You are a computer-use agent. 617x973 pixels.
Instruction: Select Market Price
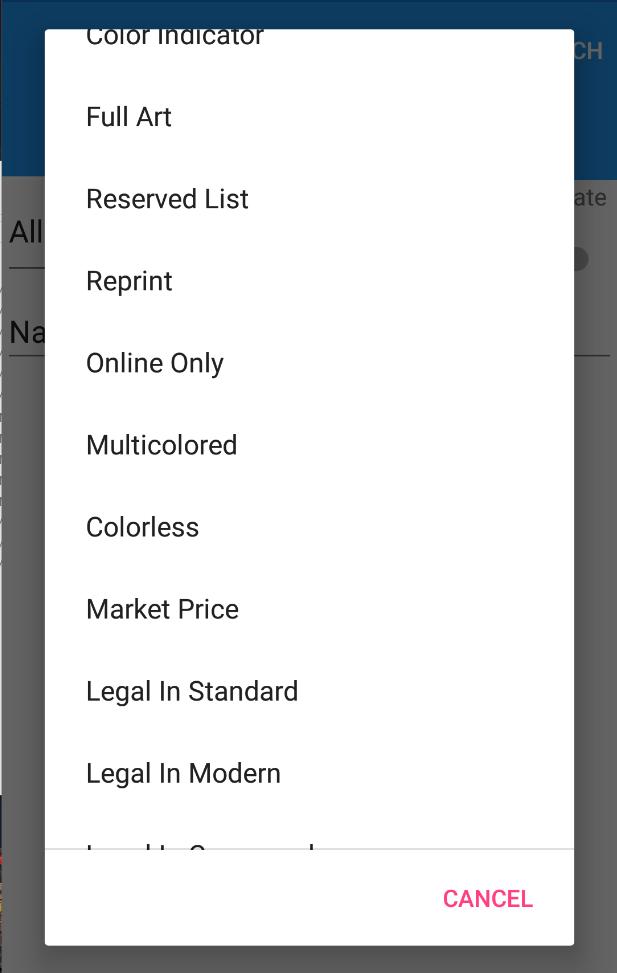(162, 609)
